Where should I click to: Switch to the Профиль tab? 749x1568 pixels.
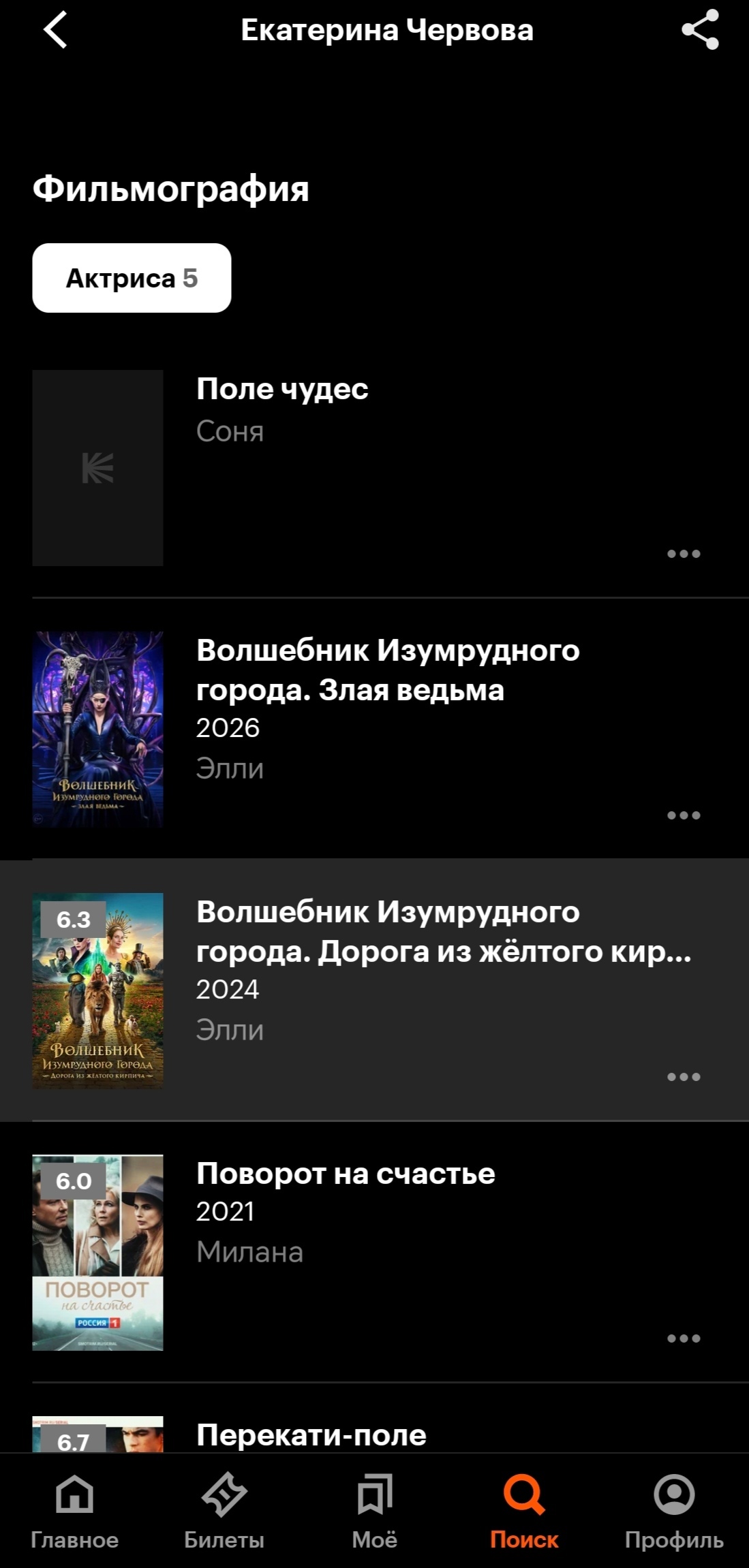coord(674,1510)
